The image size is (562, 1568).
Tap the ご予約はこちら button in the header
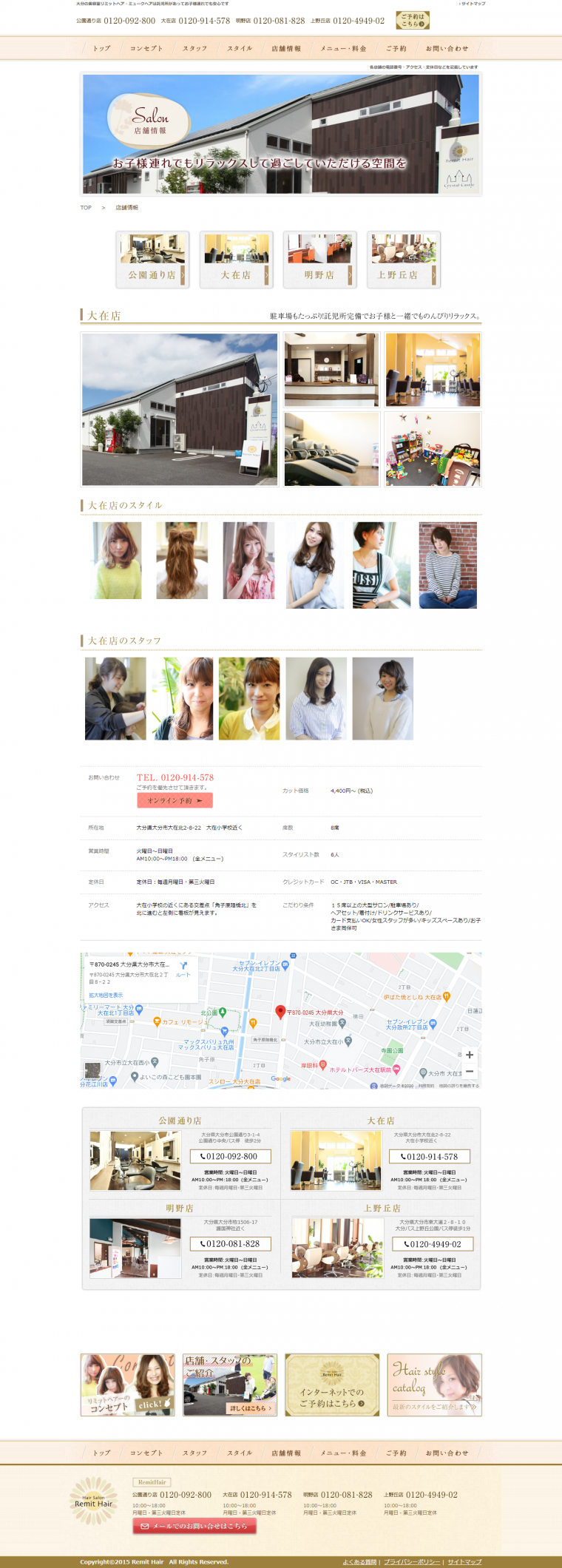[x=412, y=20]
